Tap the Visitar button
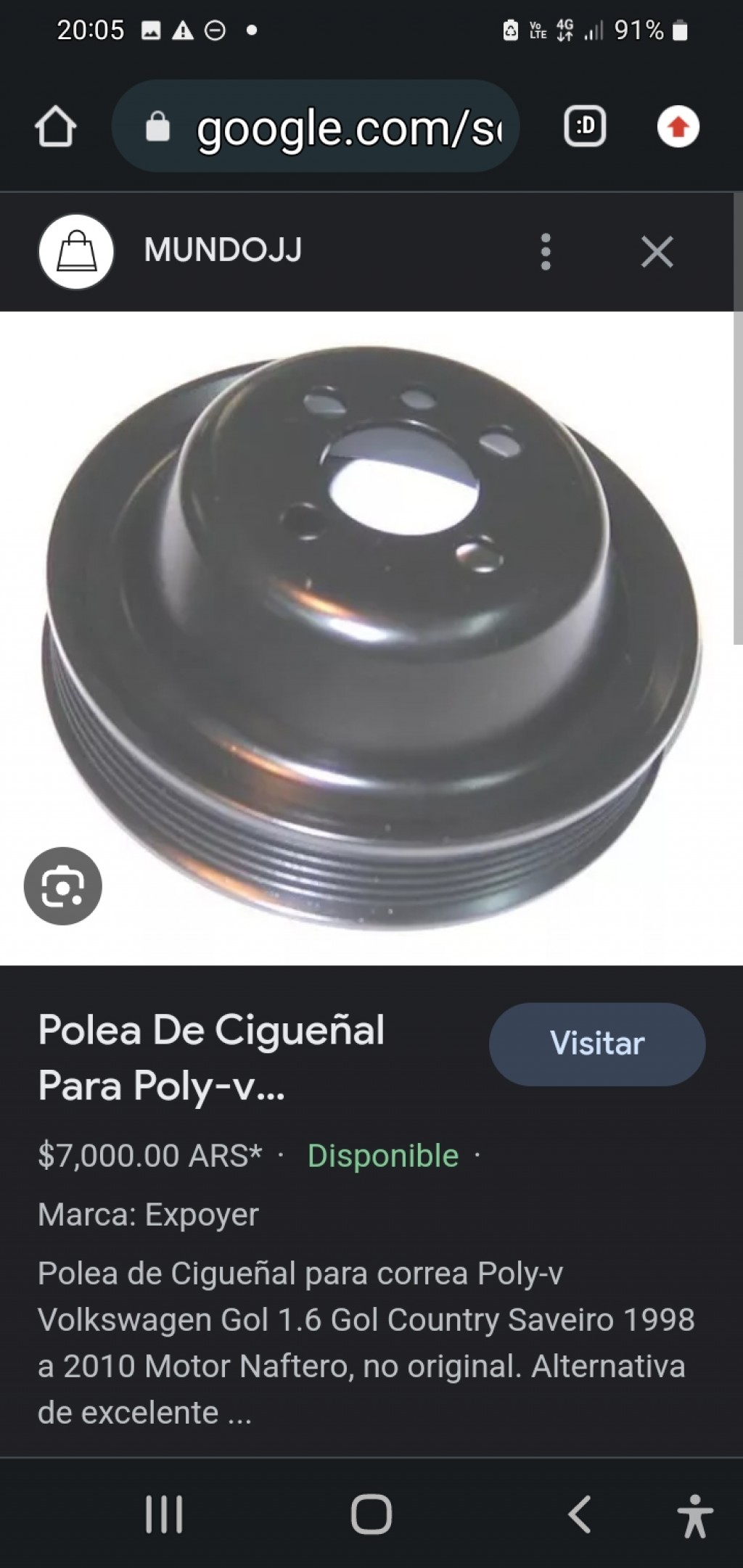 pos(596,1044)
